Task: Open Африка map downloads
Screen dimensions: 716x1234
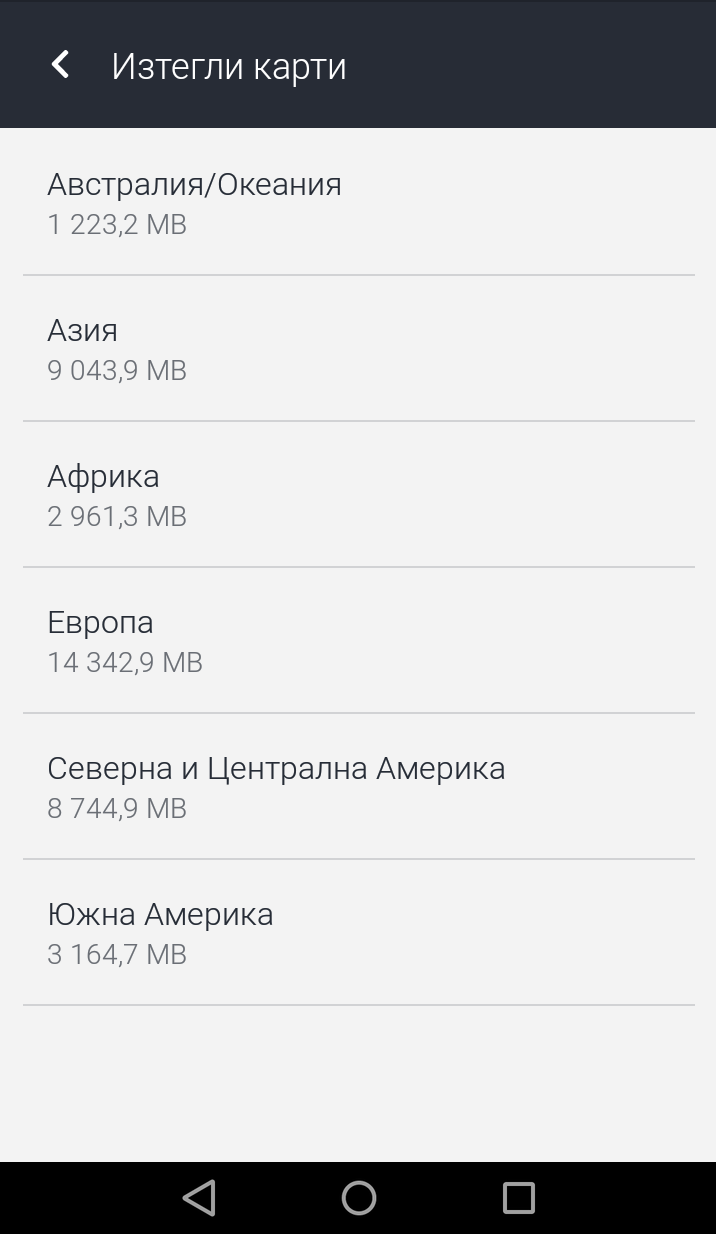Action: click(358, 495)
